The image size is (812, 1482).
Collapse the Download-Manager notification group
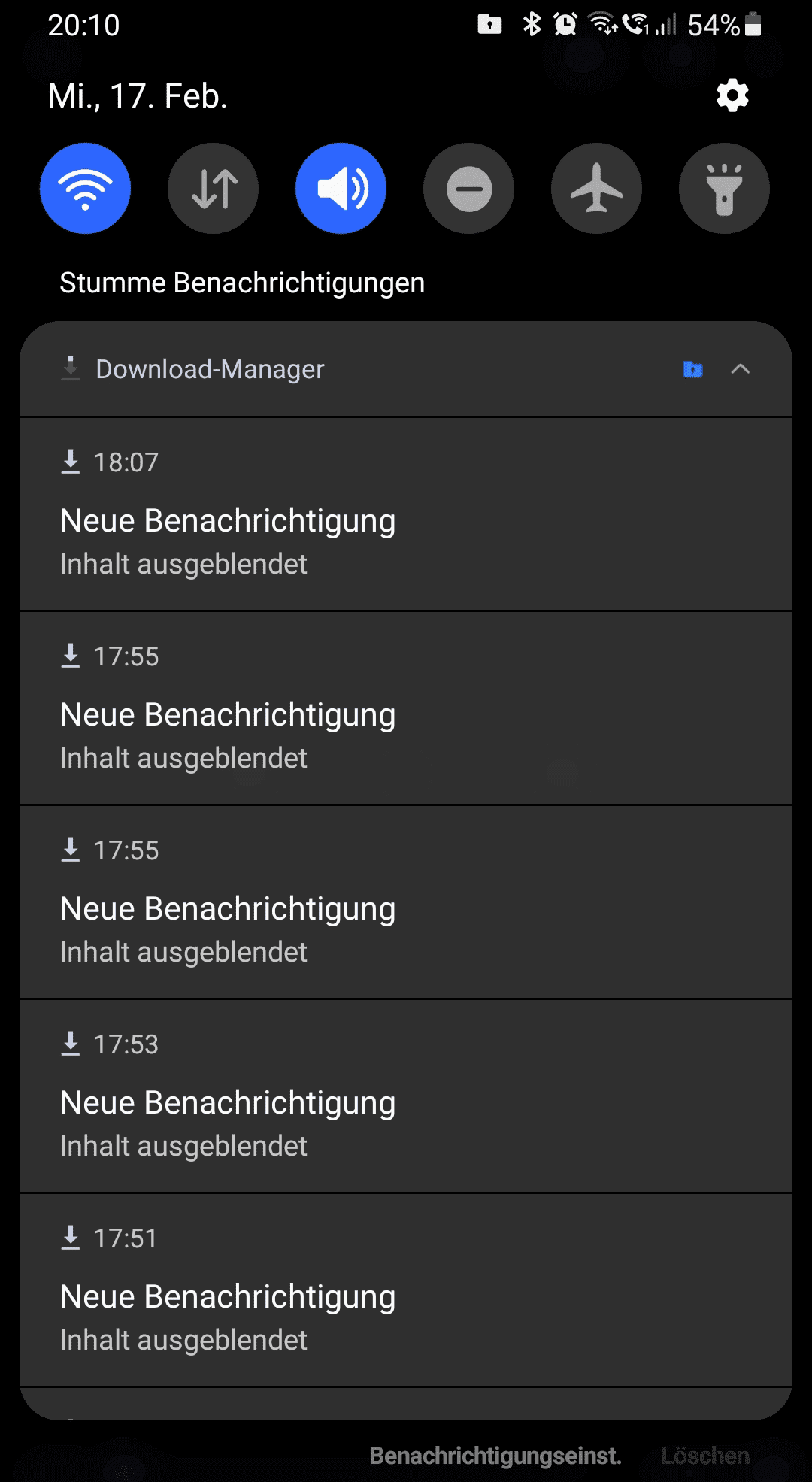click(x=741, y=368)
